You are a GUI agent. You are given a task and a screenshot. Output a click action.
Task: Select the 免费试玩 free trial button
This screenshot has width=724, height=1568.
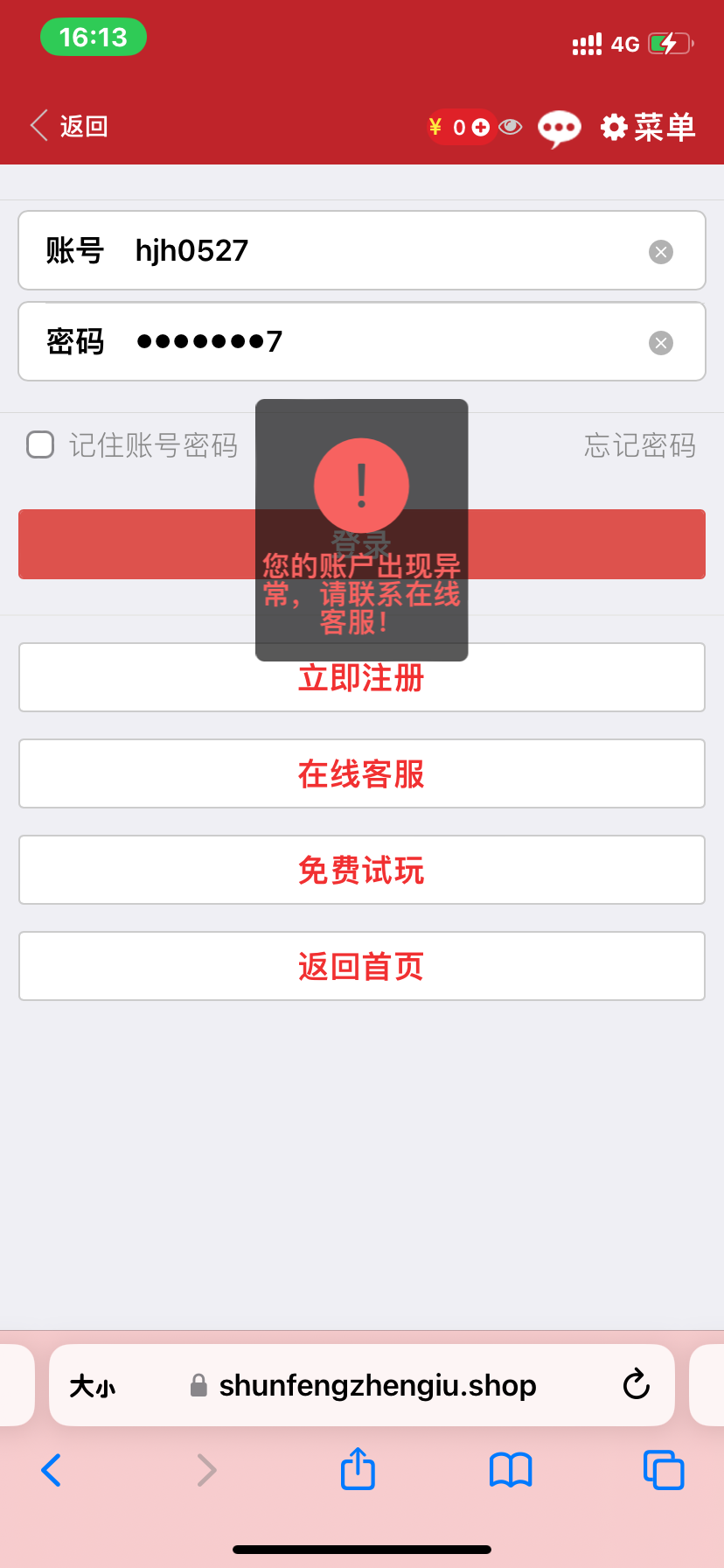tap(362, 870)
